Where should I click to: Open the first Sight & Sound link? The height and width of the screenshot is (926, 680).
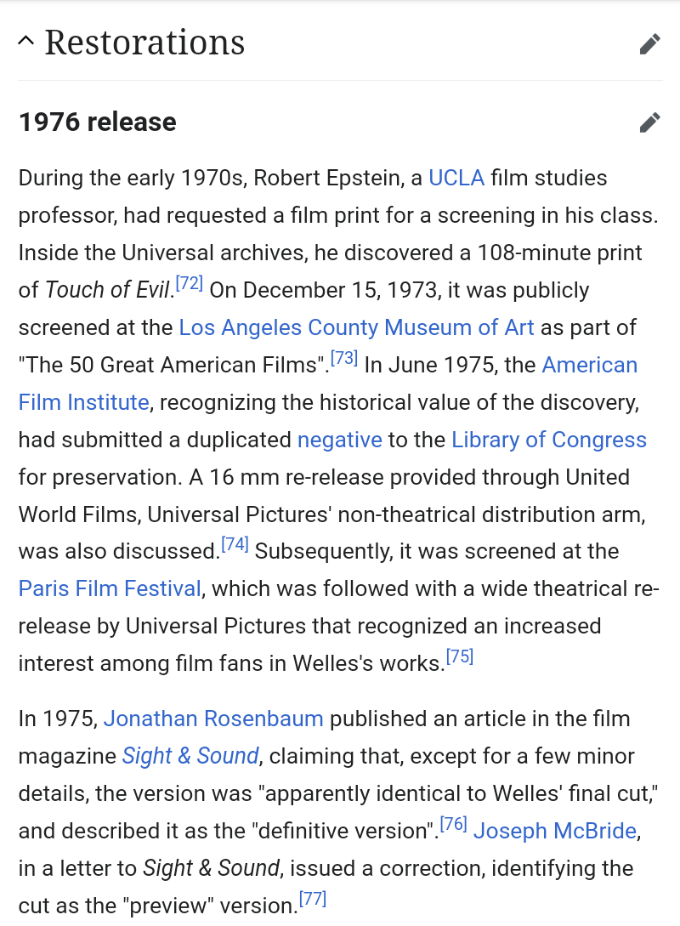(x=190, y=756)
